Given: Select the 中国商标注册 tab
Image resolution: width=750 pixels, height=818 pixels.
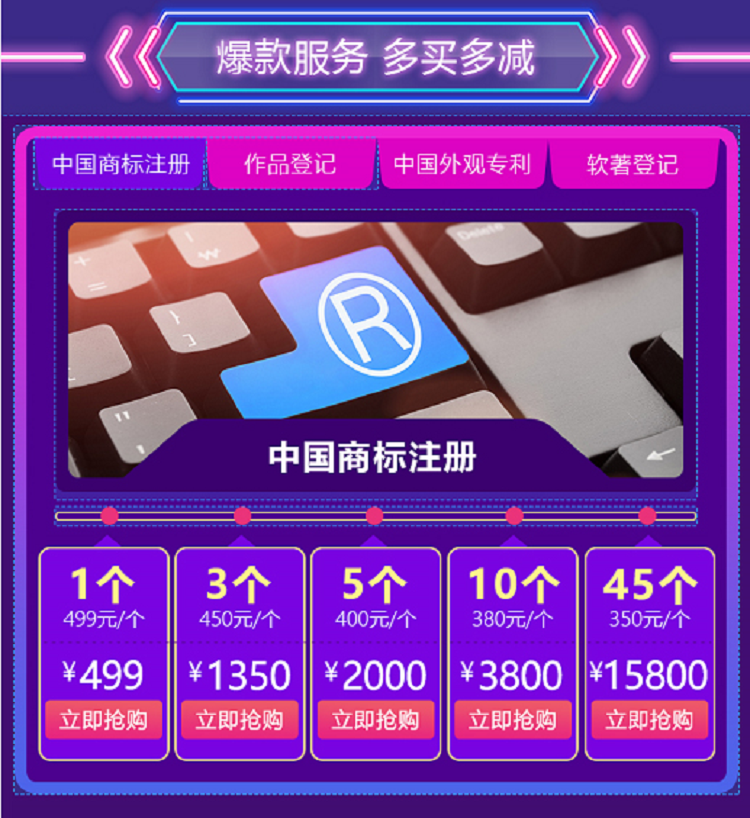Looking at the screenshot, I should [120, 164].
